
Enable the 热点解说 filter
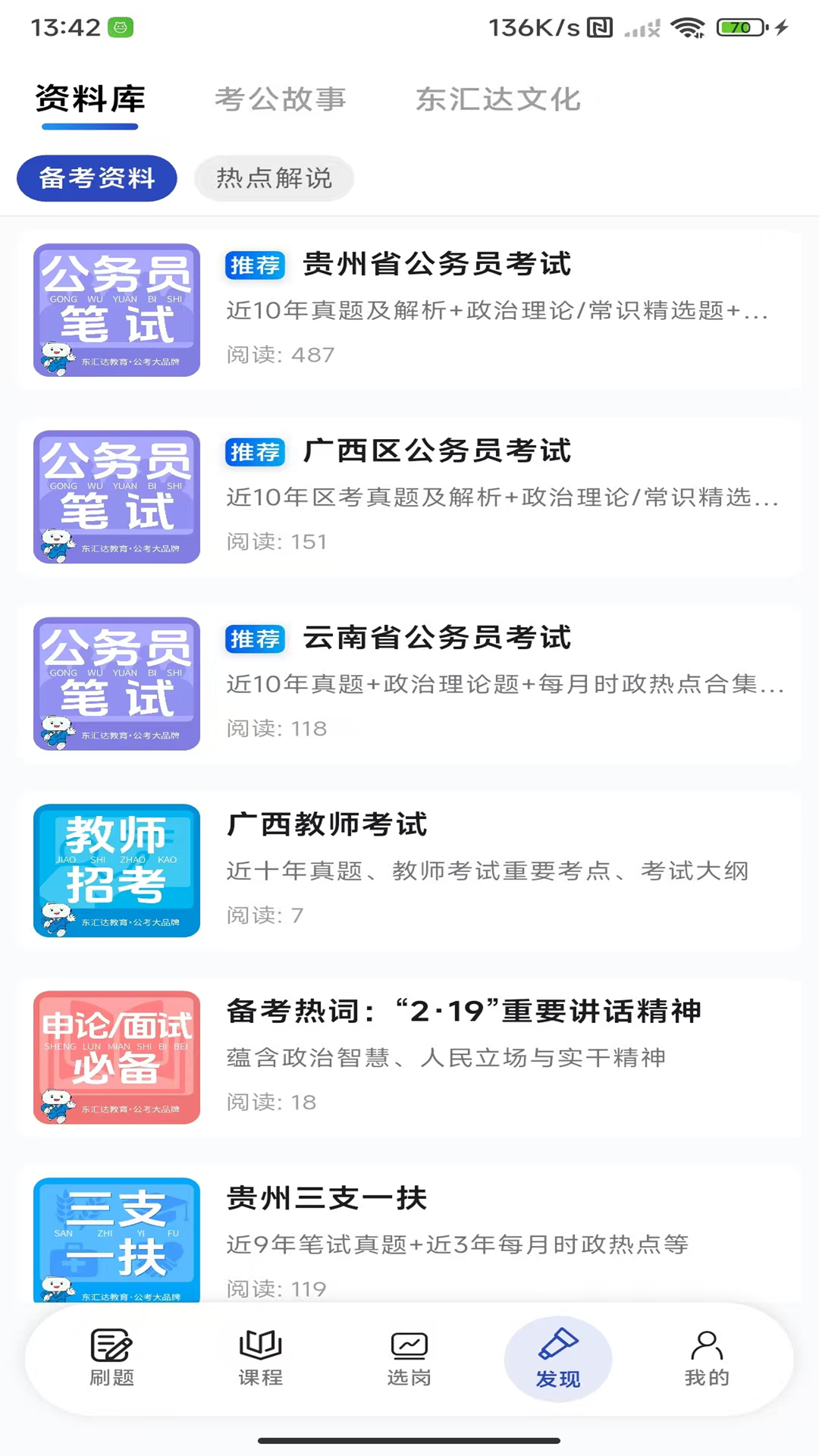274,178
